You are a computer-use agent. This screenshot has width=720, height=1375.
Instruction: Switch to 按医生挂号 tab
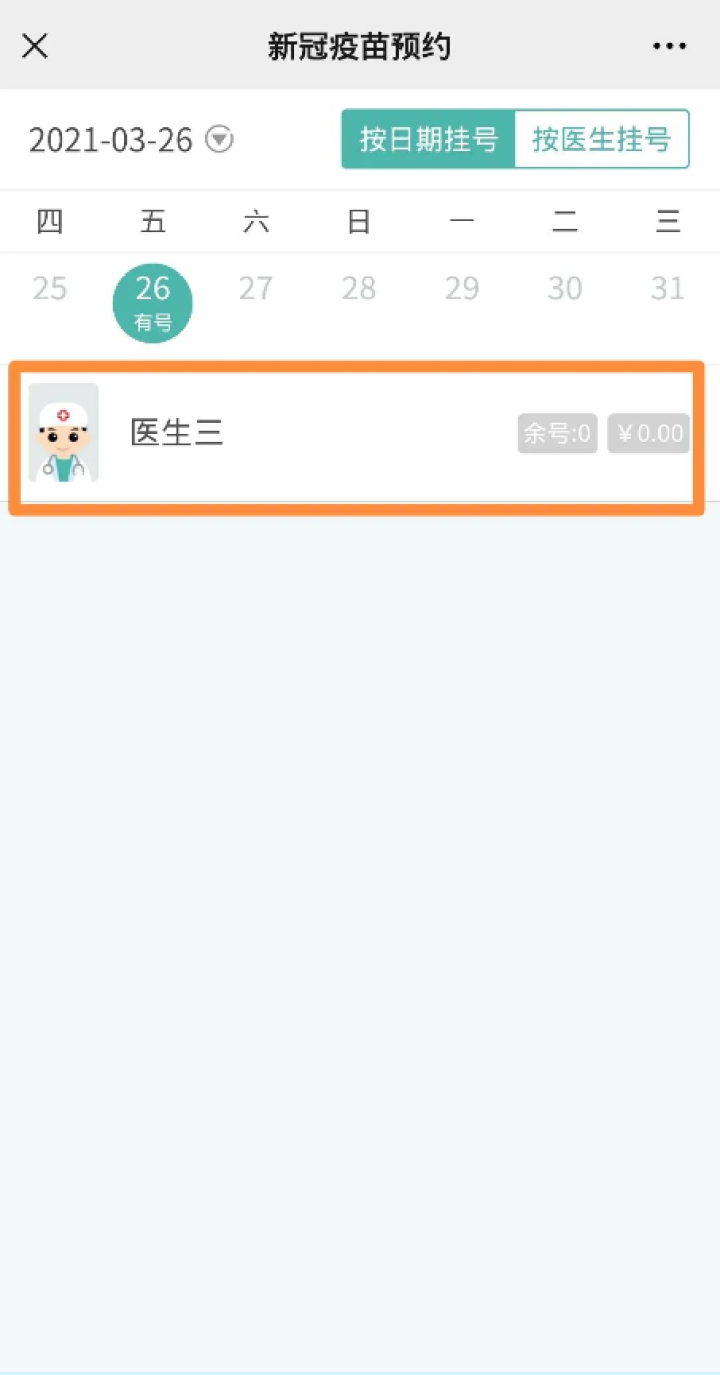(601, 139)
